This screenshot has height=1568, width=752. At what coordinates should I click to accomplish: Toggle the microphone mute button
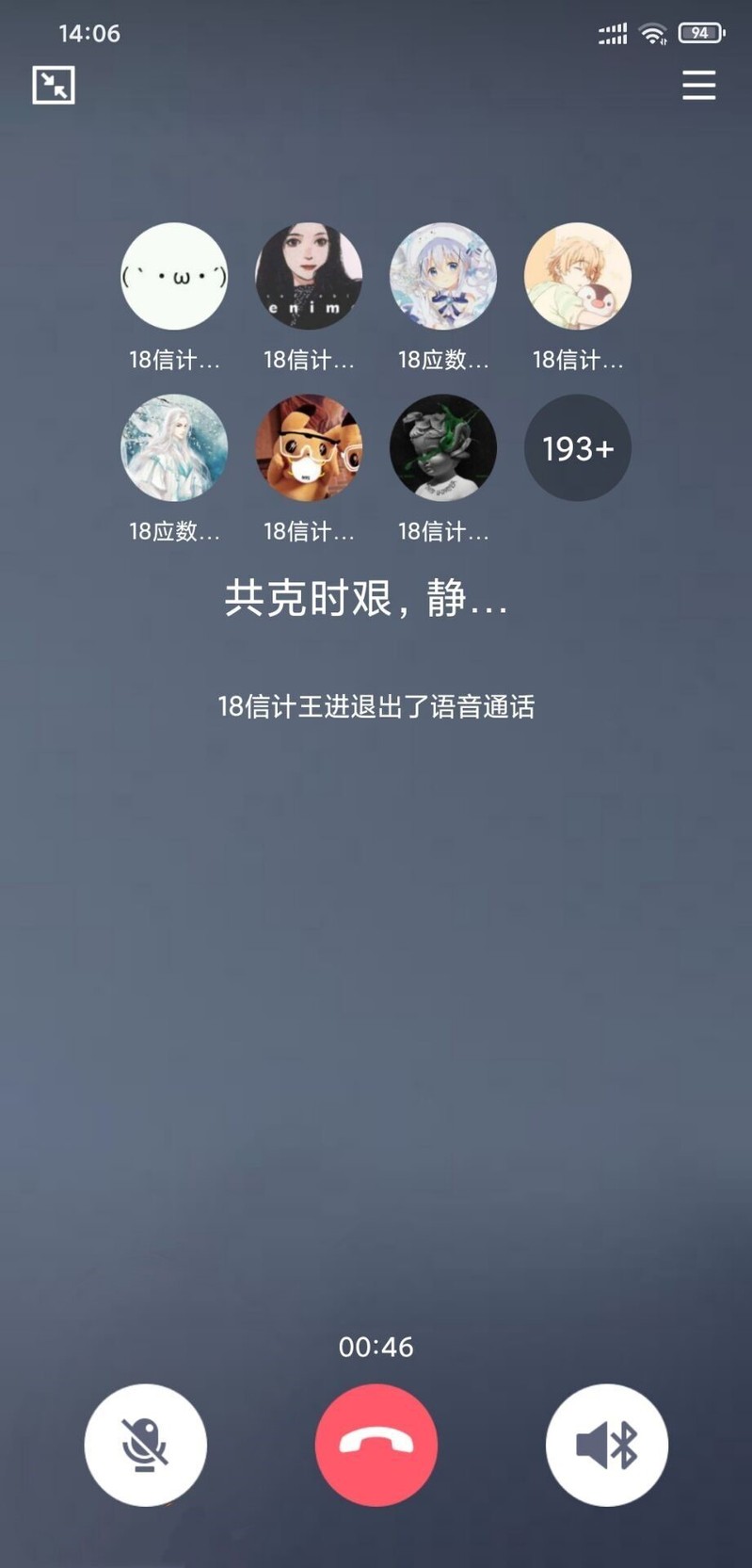coord(146,1445)
